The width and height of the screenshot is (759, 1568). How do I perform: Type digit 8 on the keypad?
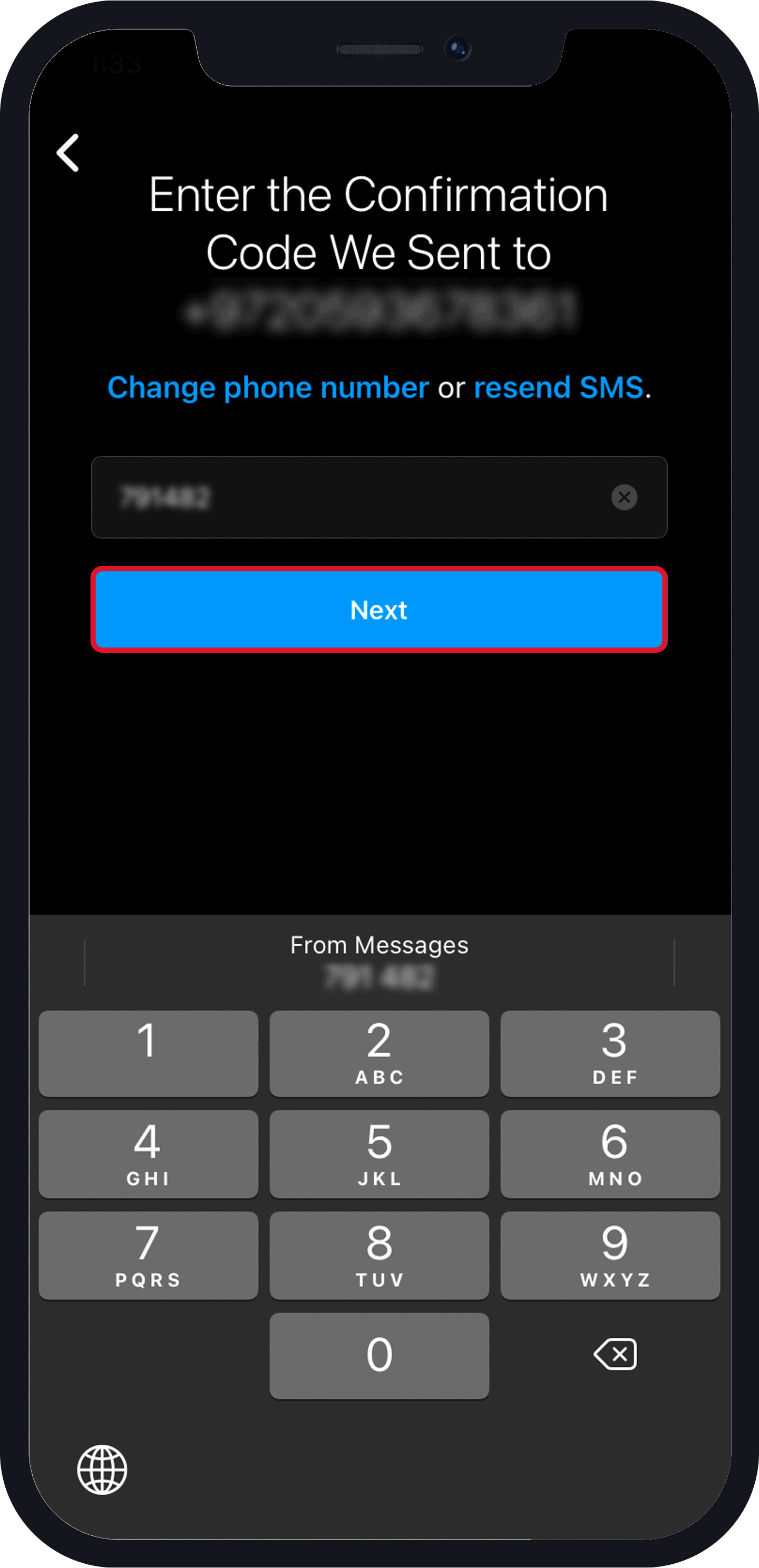pyautogui.click(x=379, y=1255)
